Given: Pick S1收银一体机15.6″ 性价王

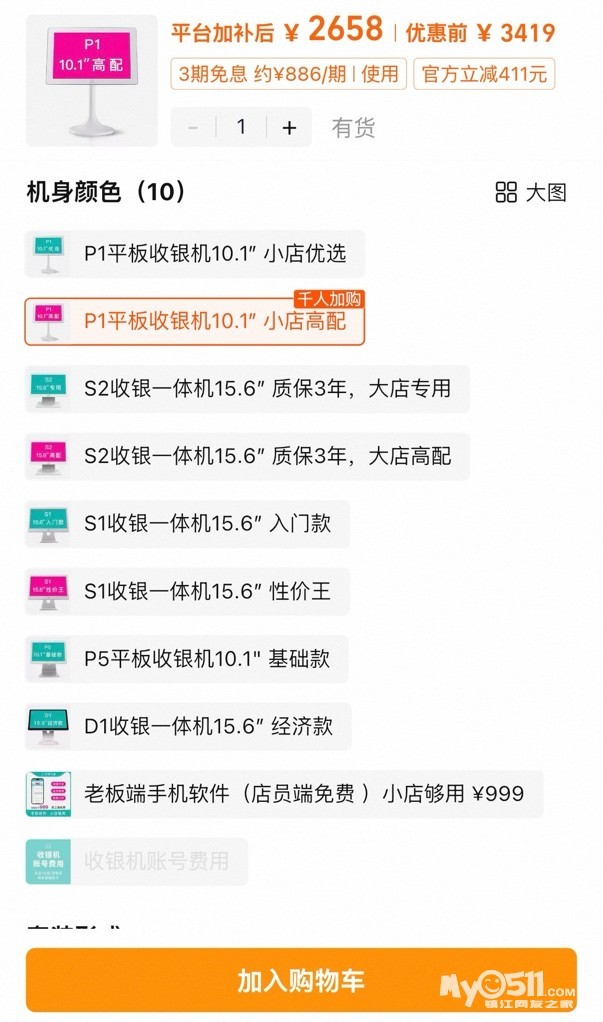Looking at the screenshot, I should click(x=188, y=591).
